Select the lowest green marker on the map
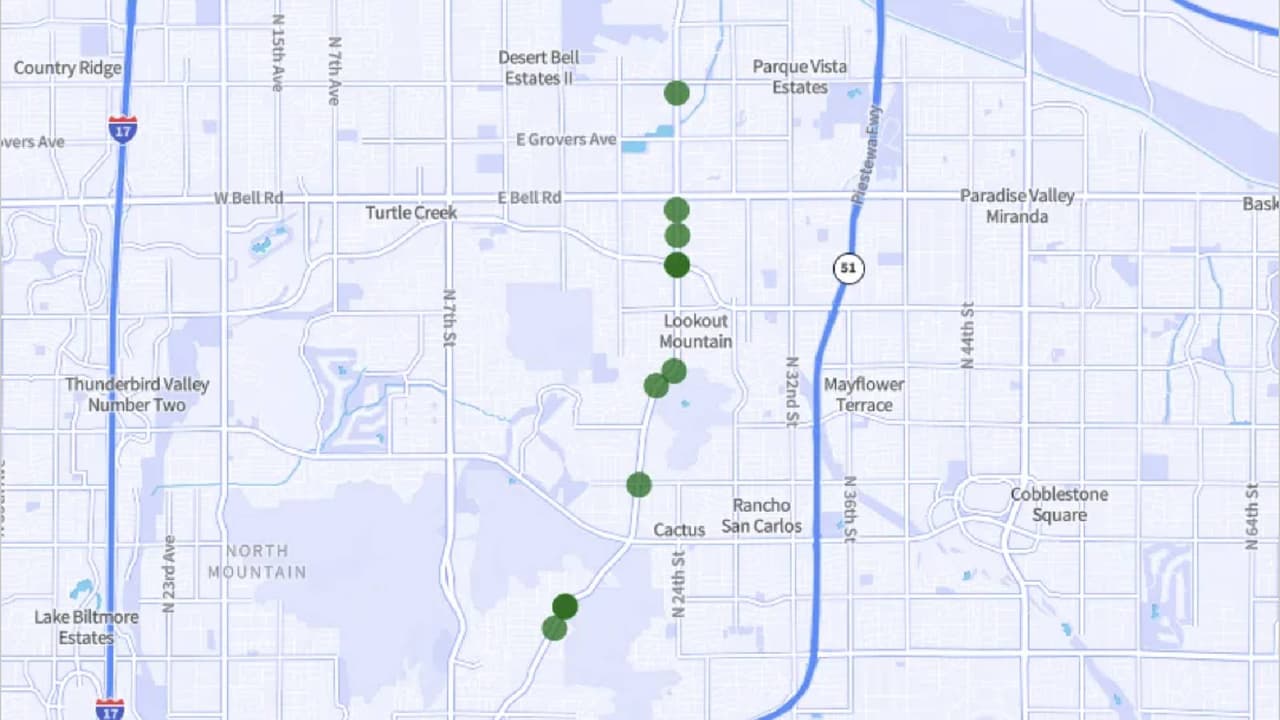 click(x=555, y=628)
